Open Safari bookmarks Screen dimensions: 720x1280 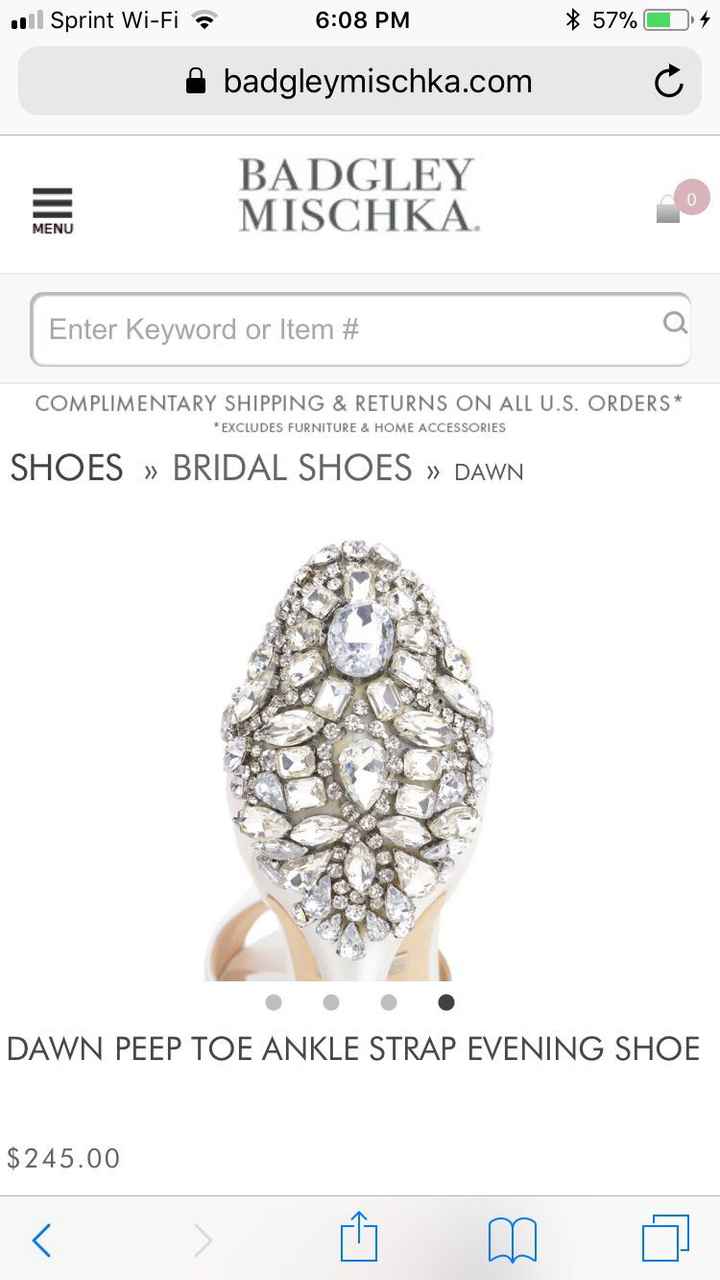pyautogui.click(x=512, y=1240)
